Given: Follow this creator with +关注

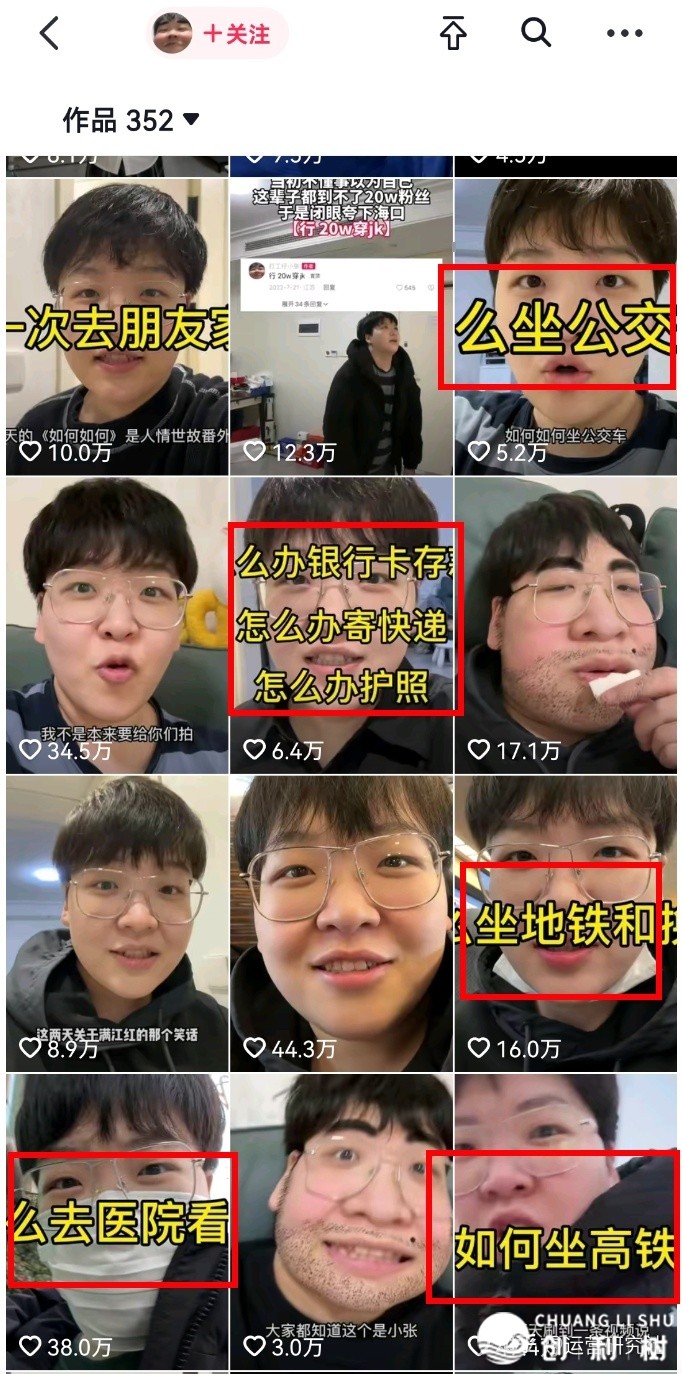Looking at the screenshot, I should tap(237, 34).
